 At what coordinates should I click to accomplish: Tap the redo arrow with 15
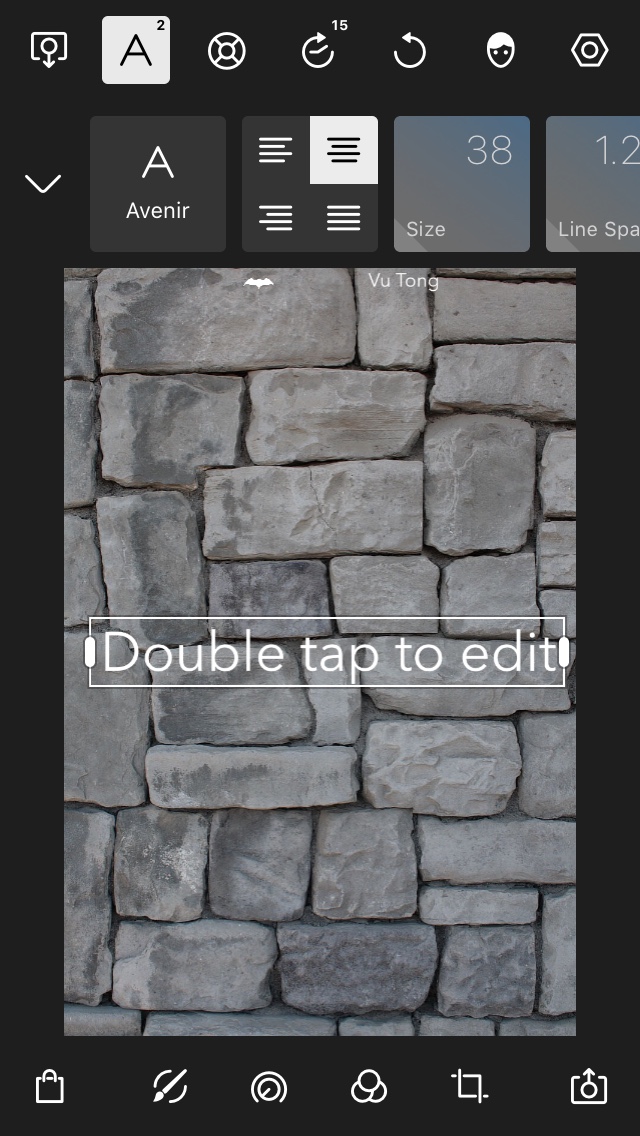pos(319,50)
